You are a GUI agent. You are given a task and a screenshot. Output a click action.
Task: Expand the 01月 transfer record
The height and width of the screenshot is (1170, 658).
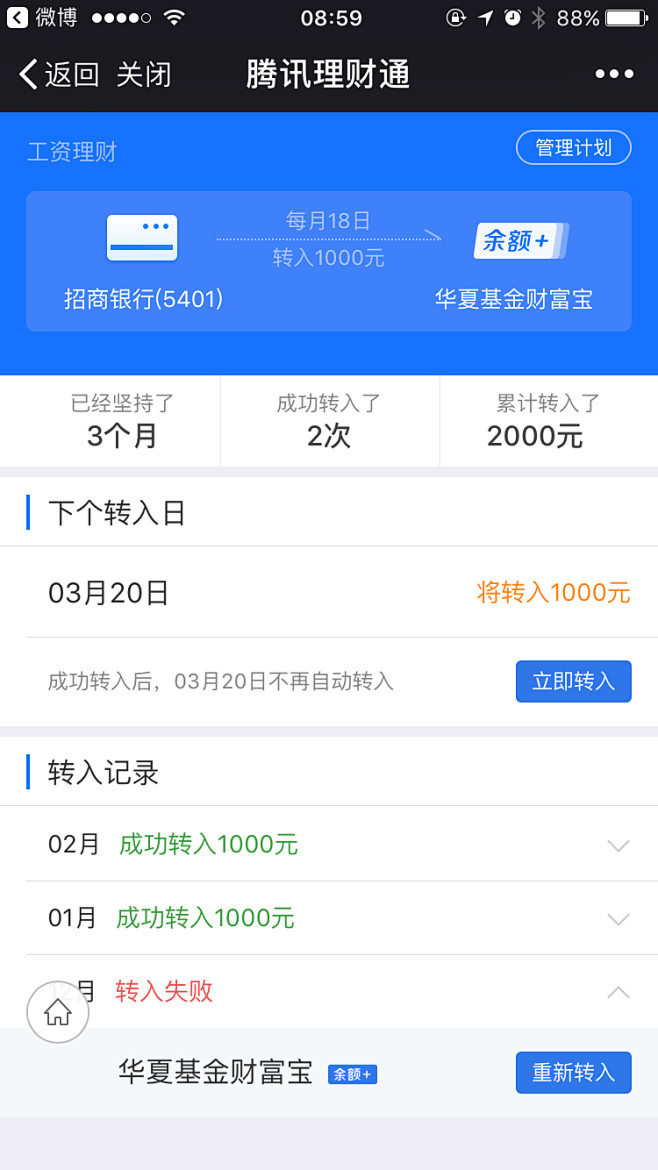618,919
